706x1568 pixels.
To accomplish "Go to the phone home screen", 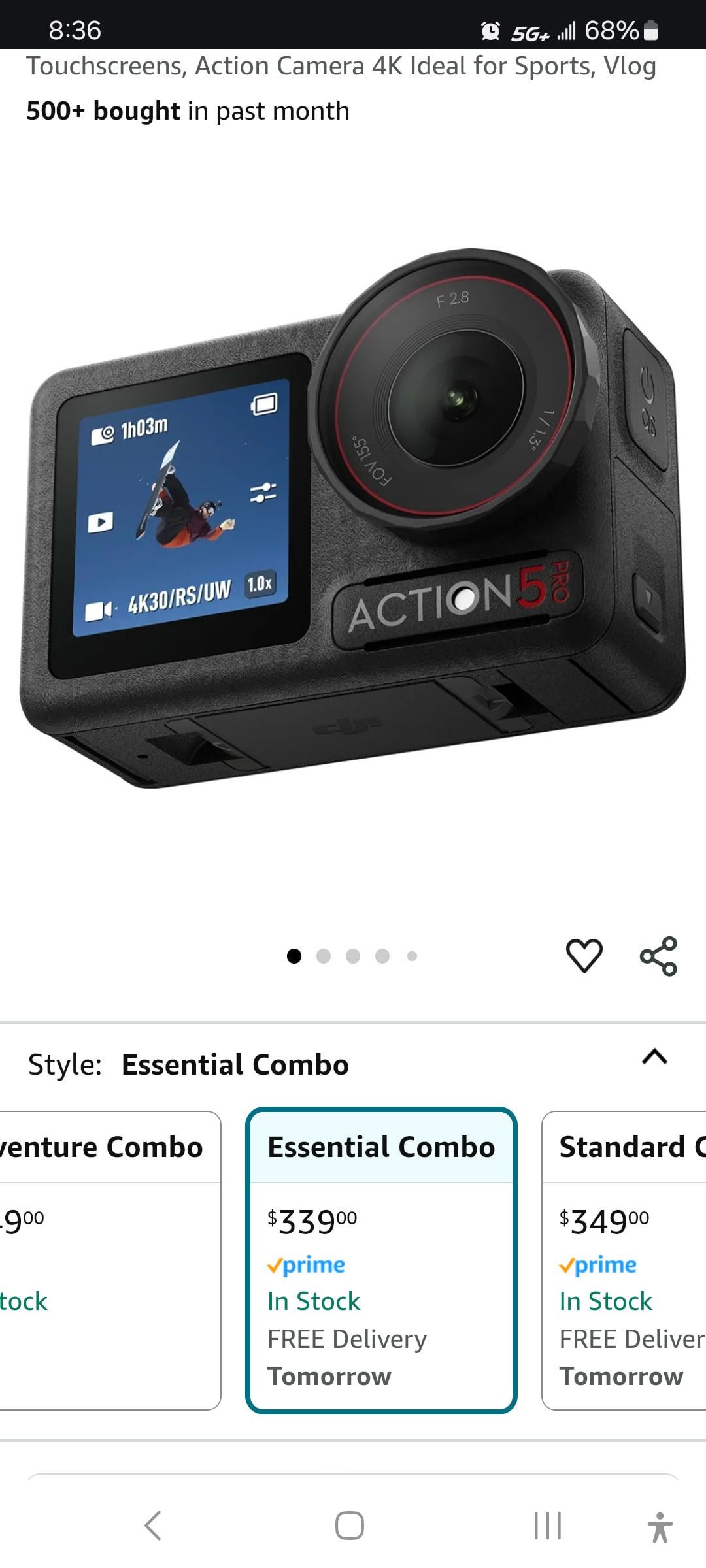I will (x=350, y=1526).
